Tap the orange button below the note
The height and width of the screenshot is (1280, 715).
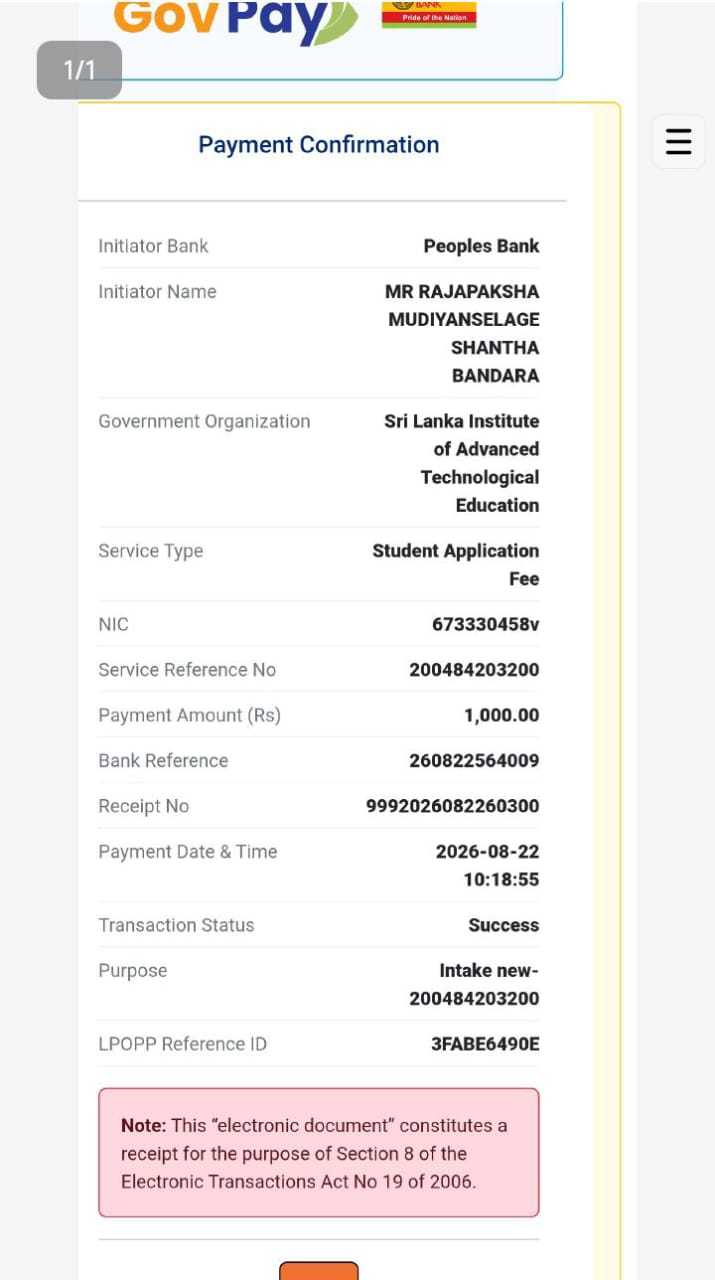point(318,1271)
